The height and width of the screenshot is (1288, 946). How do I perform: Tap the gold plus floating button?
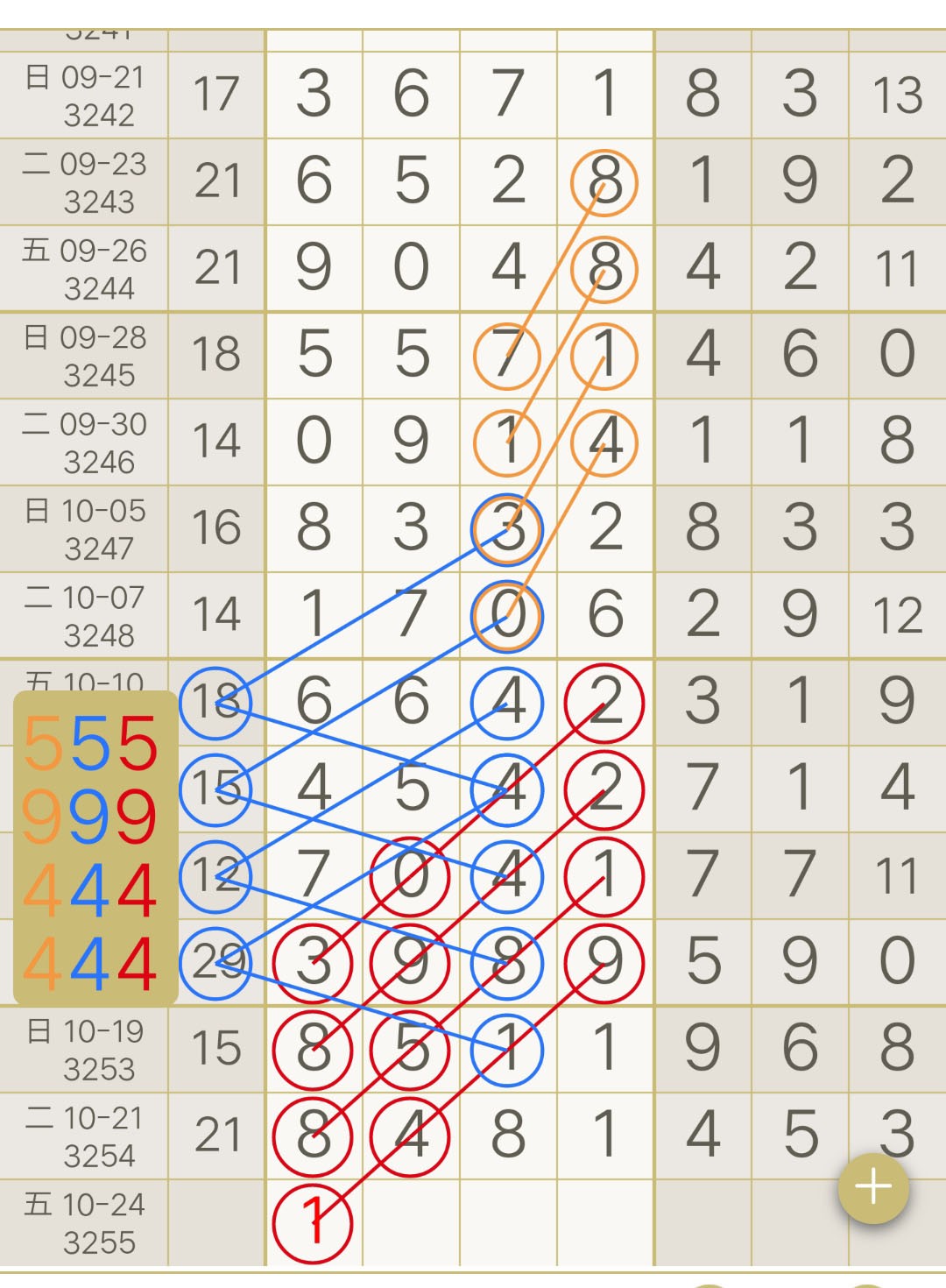click(x=873, y=1188)
